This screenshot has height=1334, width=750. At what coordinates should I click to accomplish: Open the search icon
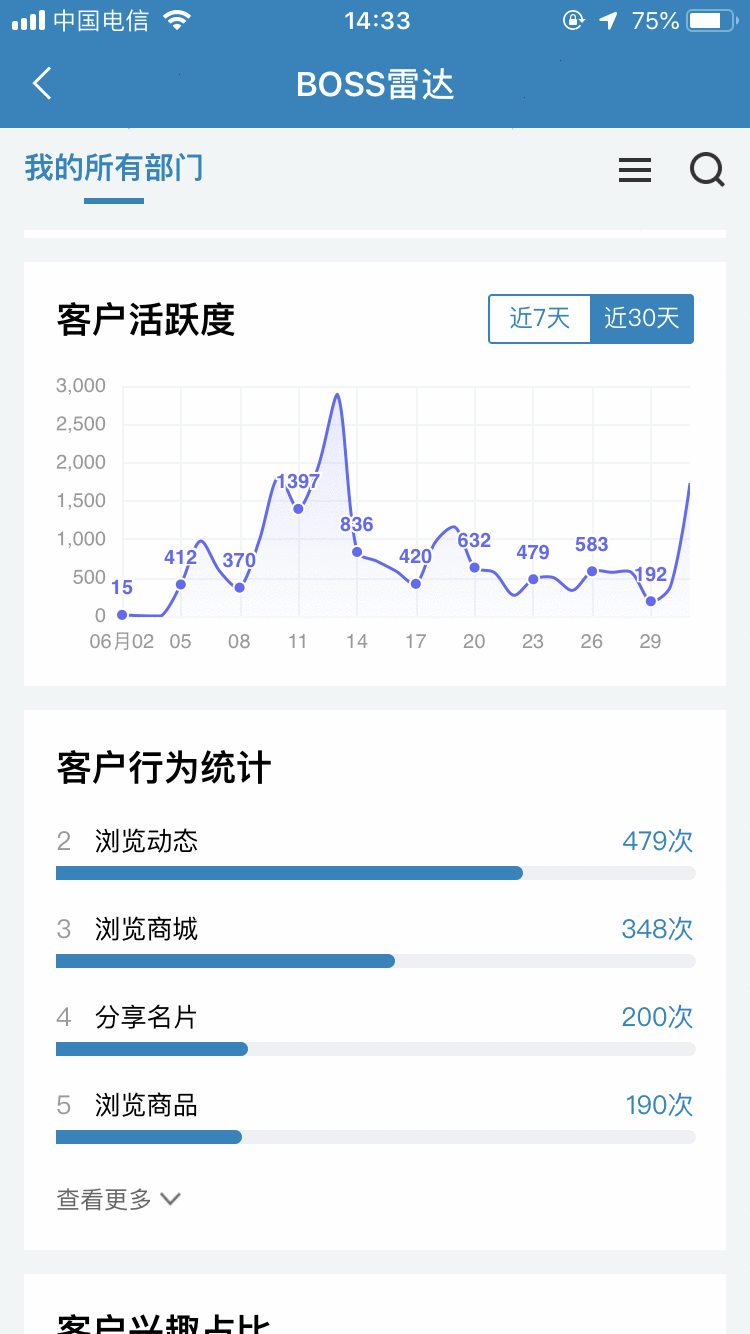[x=707, y=170]
